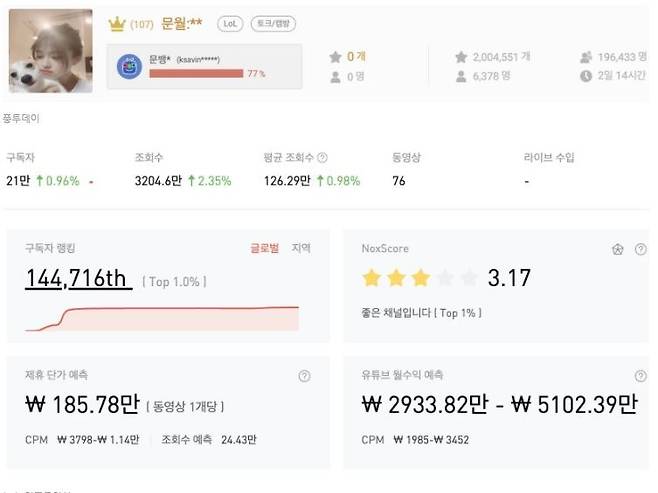Open help icon beside 평균 조회수
The height and width of the screenshot is (493, 658).
(322, 158)
